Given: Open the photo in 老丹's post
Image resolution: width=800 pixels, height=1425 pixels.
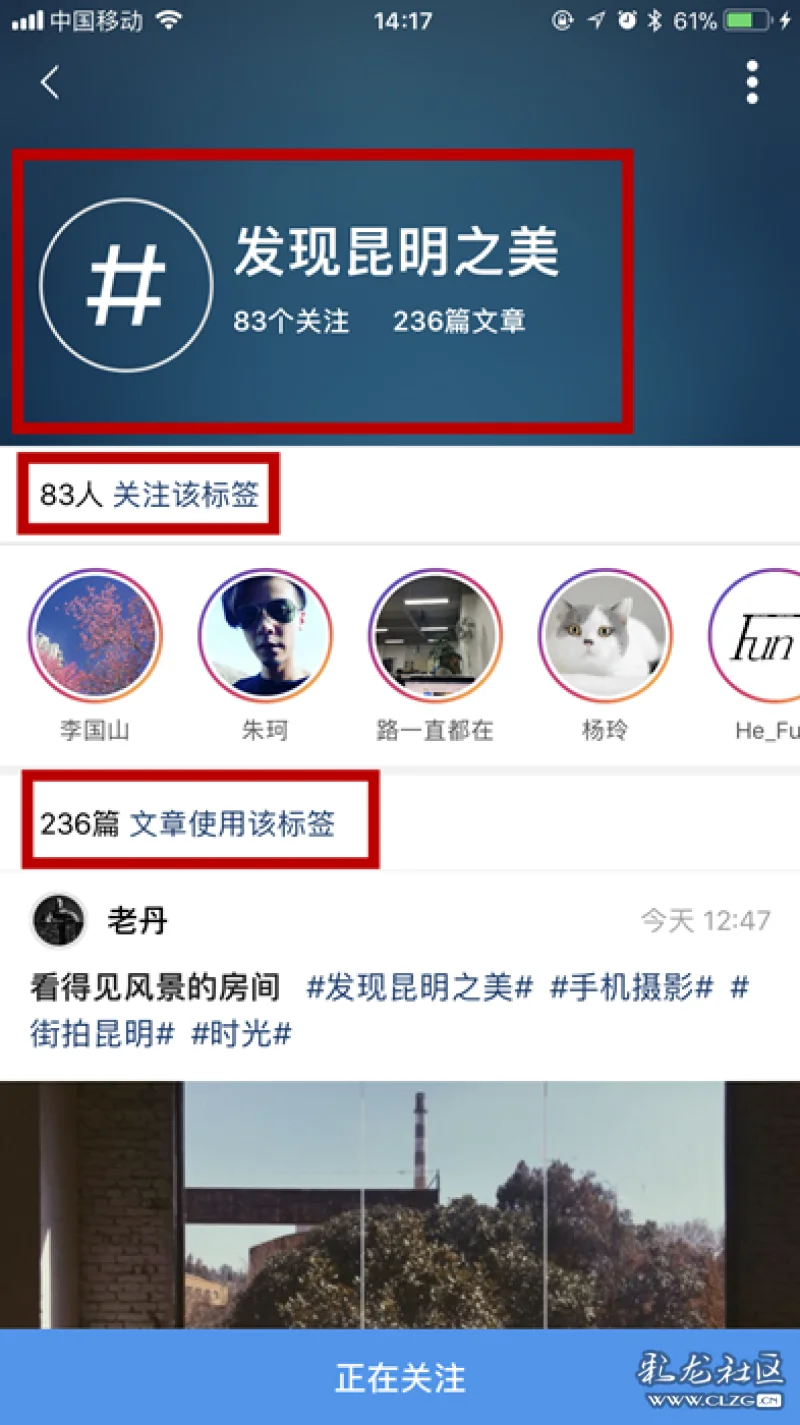Looking at the screenshot, I should (x=400, y=1205).
